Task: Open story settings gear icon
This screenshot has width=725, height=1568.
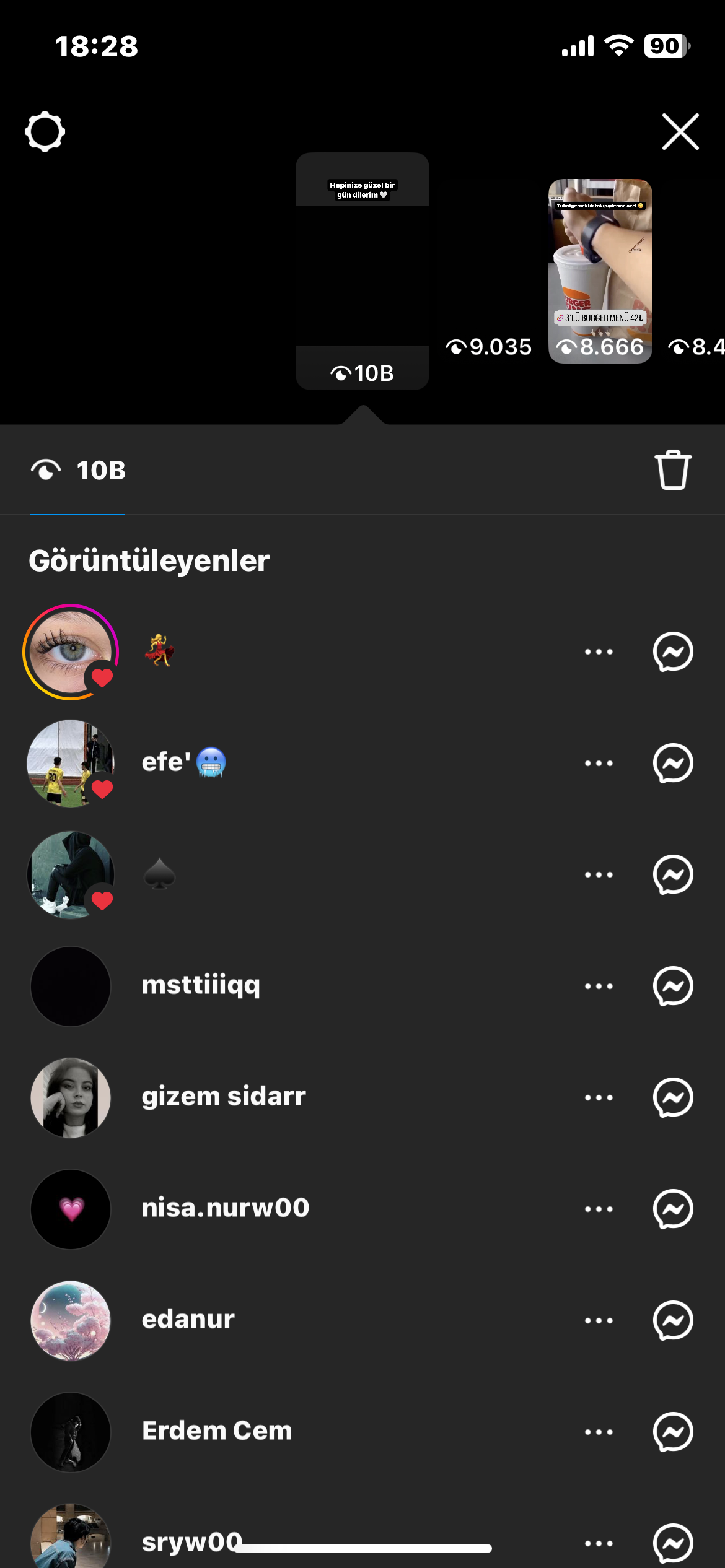Action: point(45,131)
